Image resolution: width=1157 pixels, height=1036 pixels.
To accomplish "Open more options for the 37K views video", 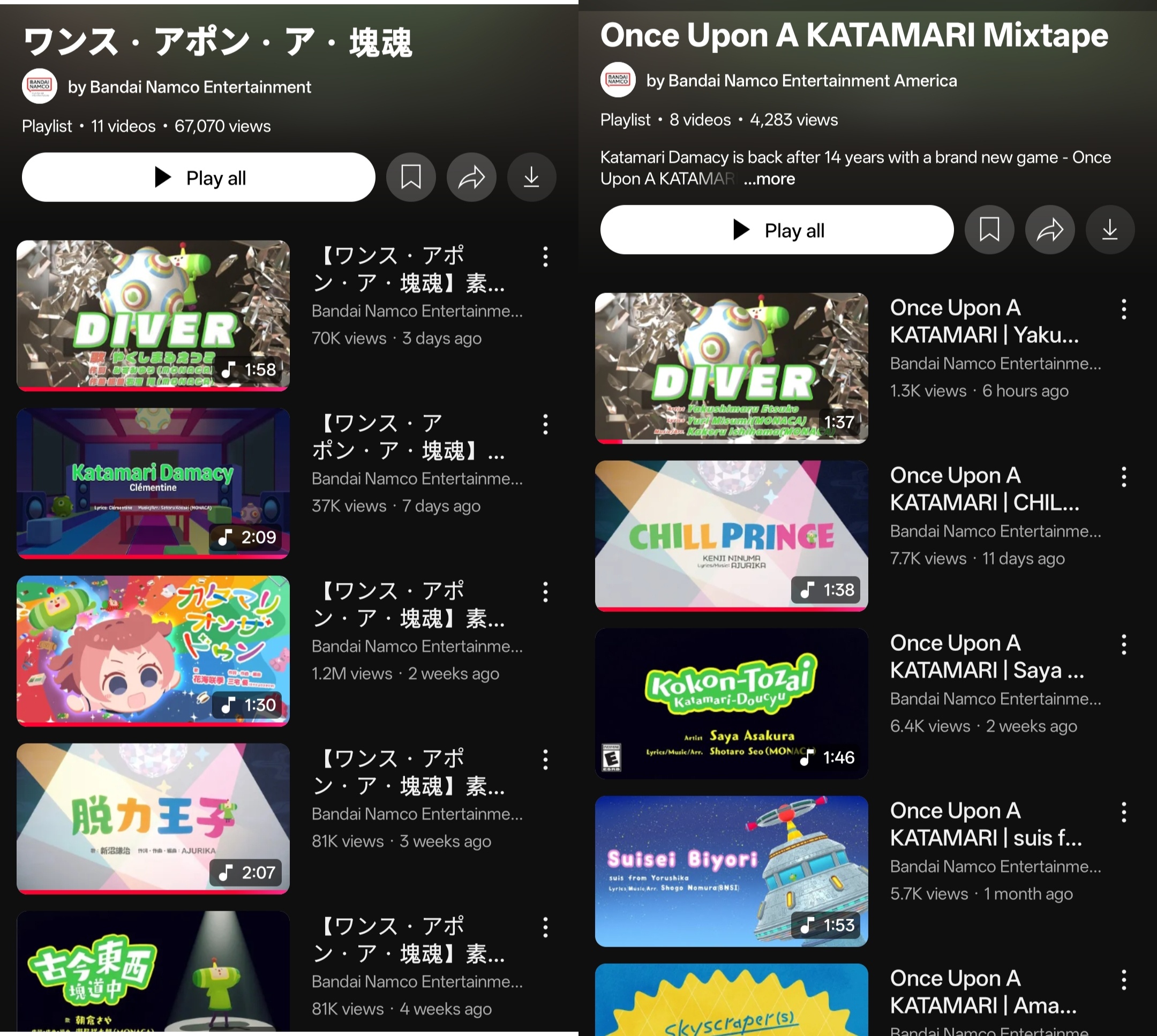I will (545, 425).
